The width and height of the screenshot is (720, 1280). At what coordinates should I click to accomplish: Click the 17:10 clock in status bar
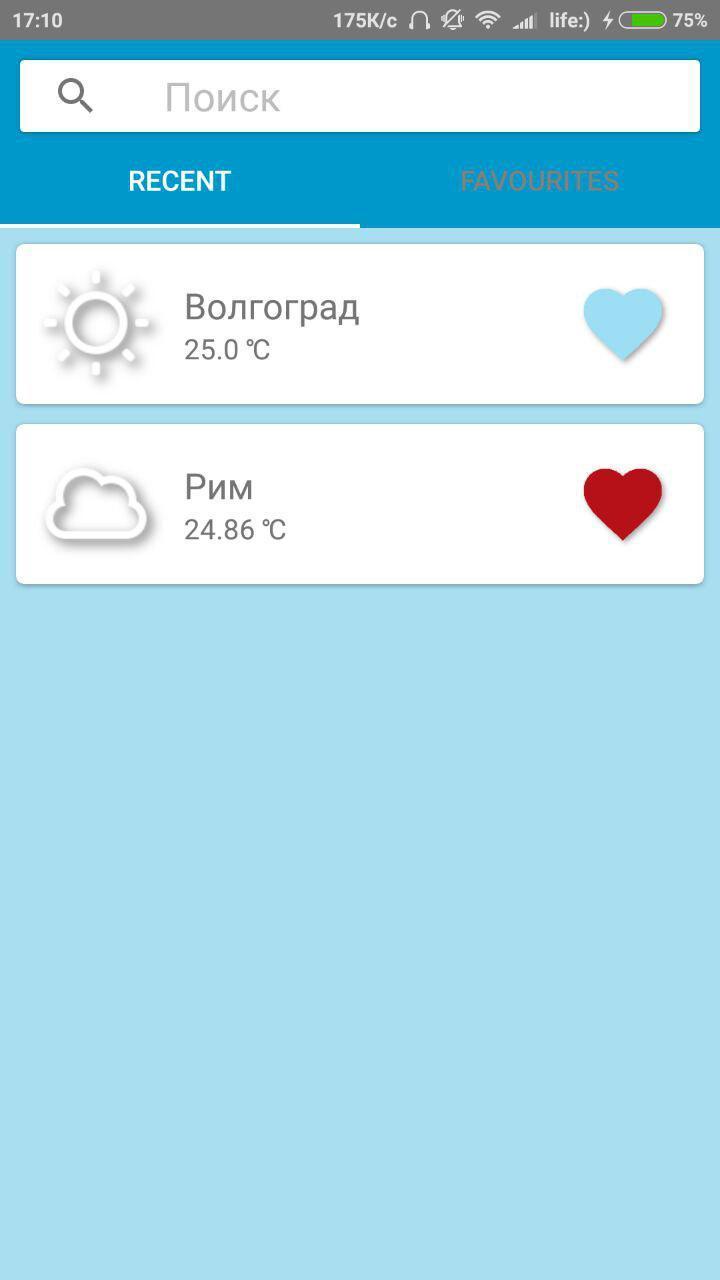pos(38,18)
